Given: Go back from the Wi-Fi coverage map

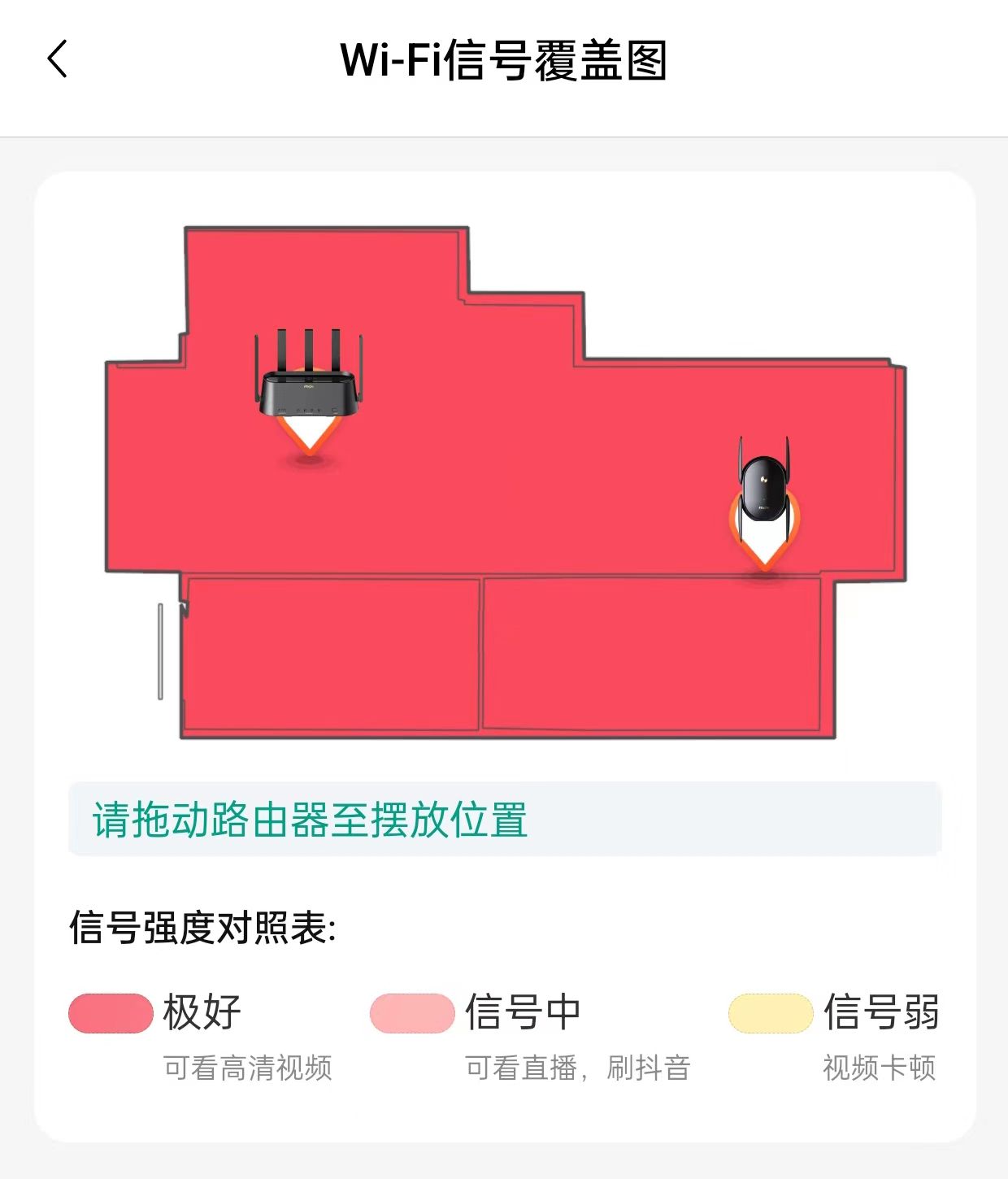Looking at the screenshot, I should point(58,59).
